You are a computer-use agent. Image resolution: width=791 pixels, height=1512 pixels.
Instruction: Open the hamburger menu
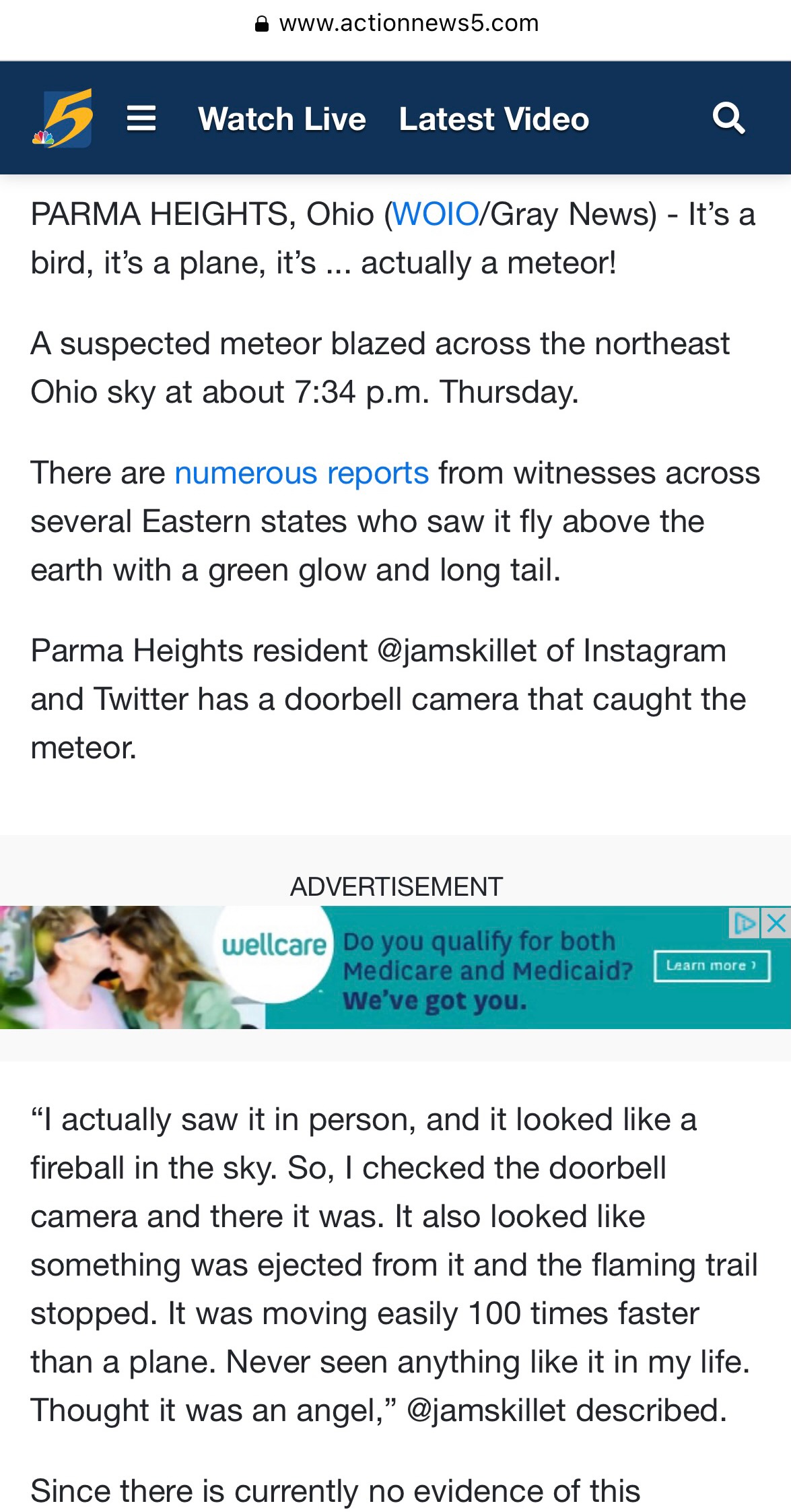[141, 119]
